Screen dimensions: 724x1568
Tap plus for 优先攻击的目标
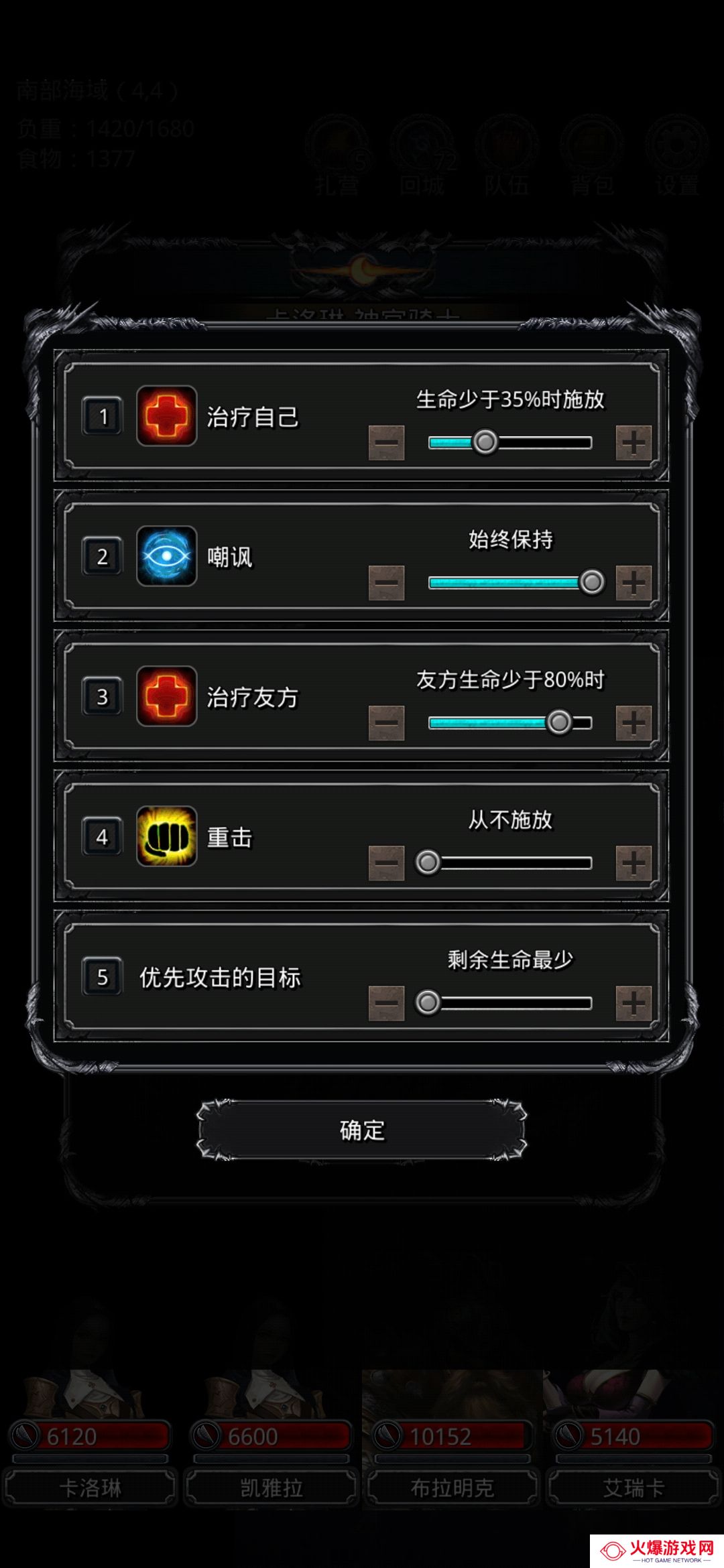point(633,1003)
